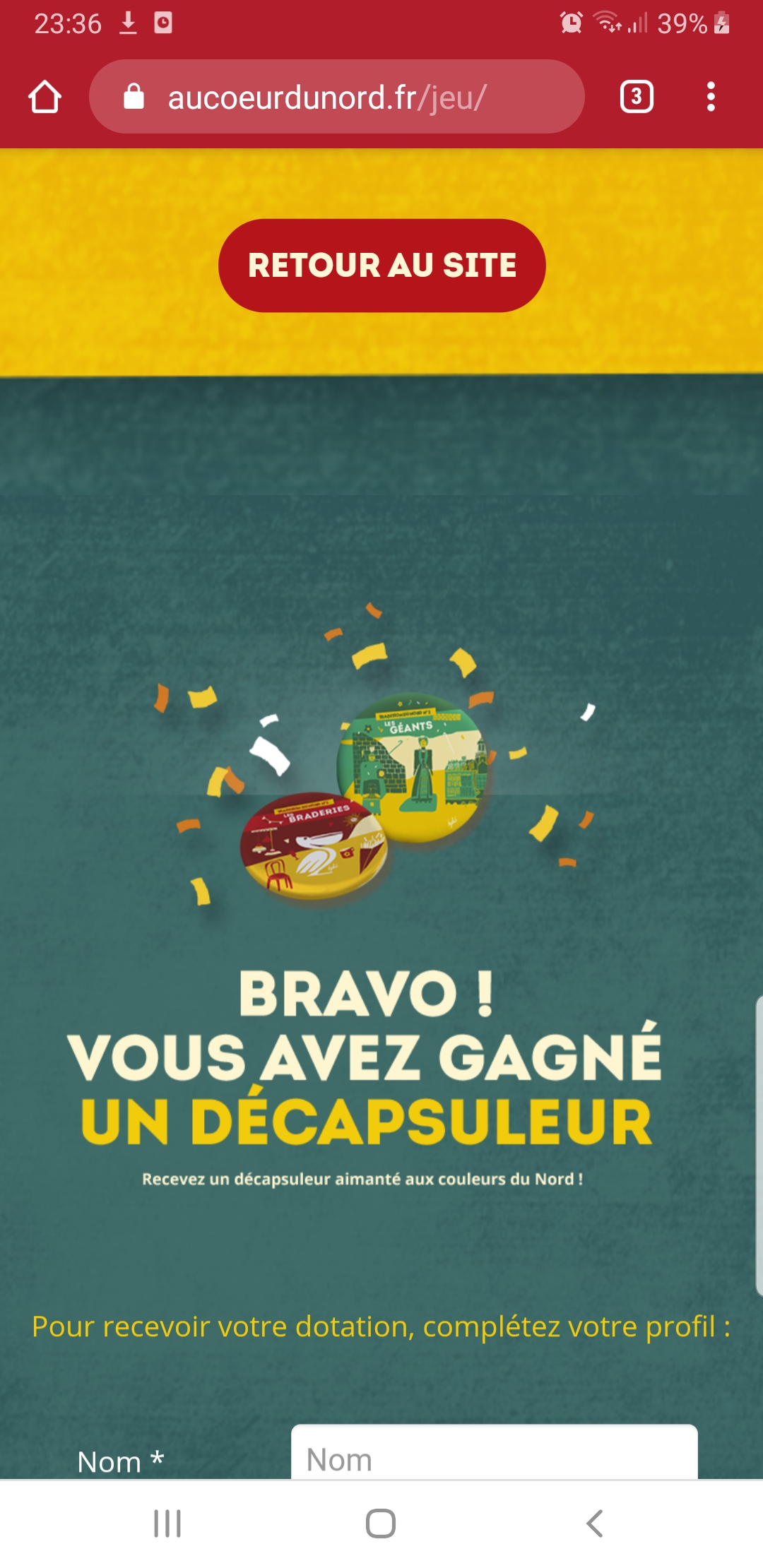Tap the RETOUR AU SITE button
This screenshot has height=1568, width=763.
tap(381, 266)
